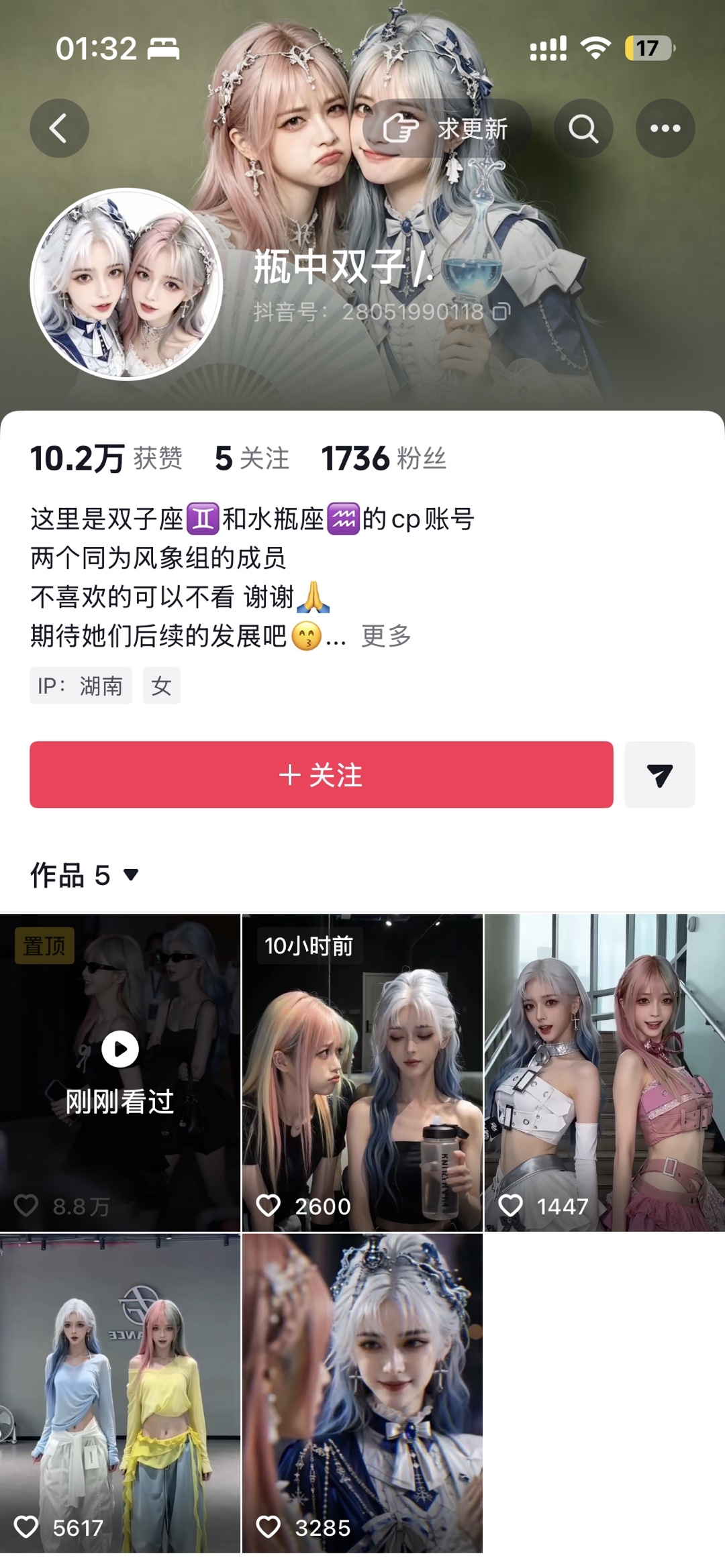Image resolution: width=725 pixels, height=1568 pixels.
Task: Open the video with 3285 likes
Action: point(362,1393)
